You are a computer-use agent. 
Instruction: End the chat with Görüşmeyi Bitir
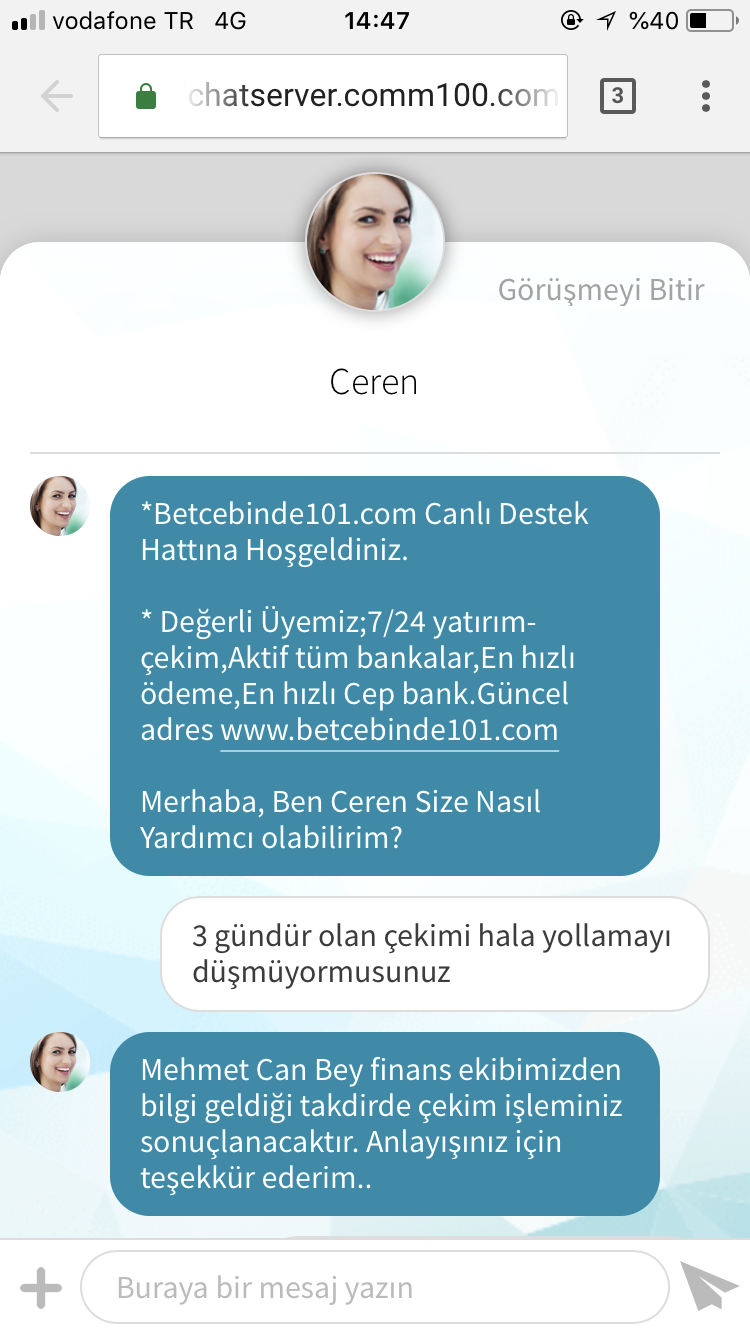[x=601, y=290]
